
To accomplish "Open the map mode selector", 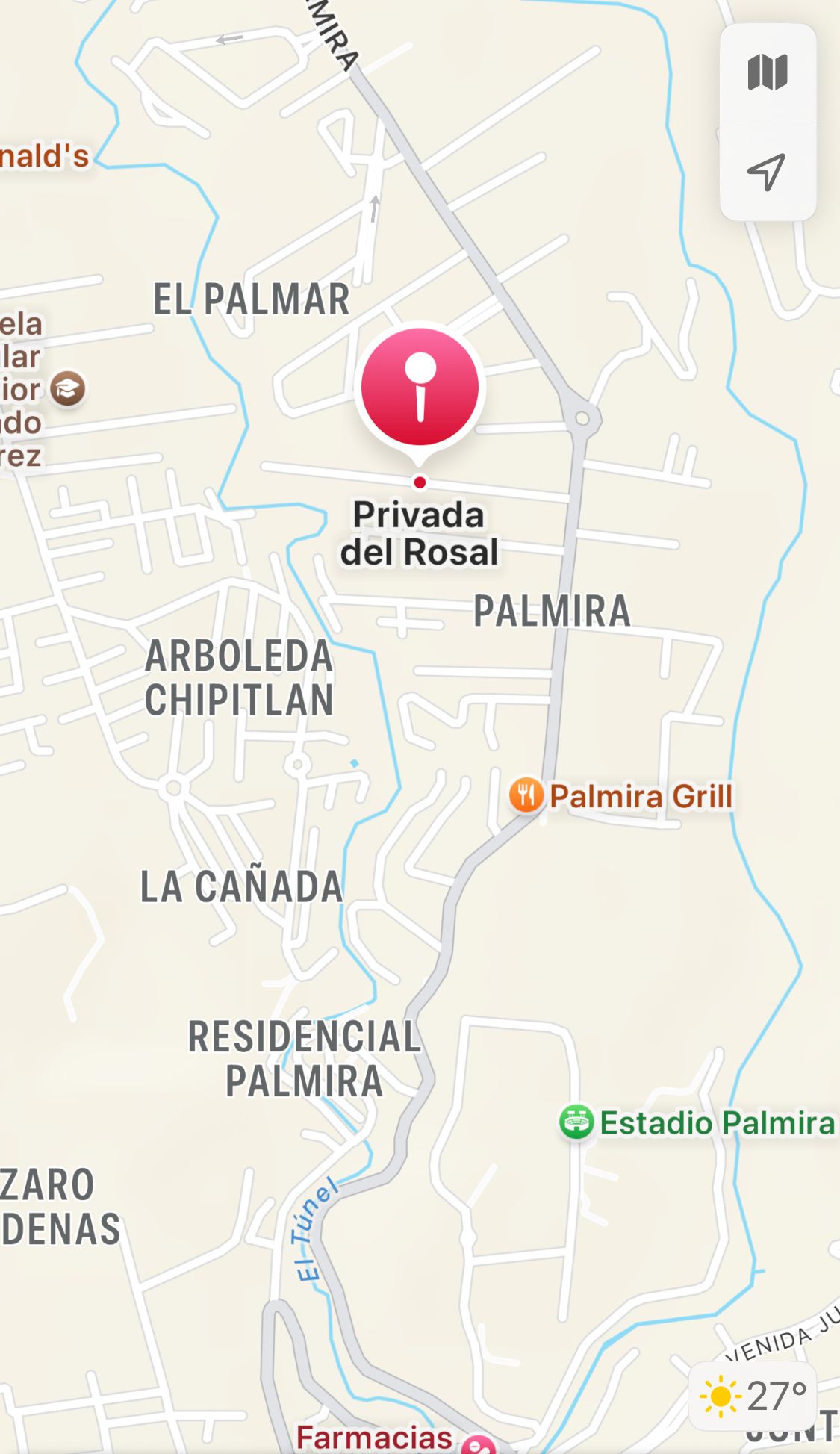I will [768, 72].
